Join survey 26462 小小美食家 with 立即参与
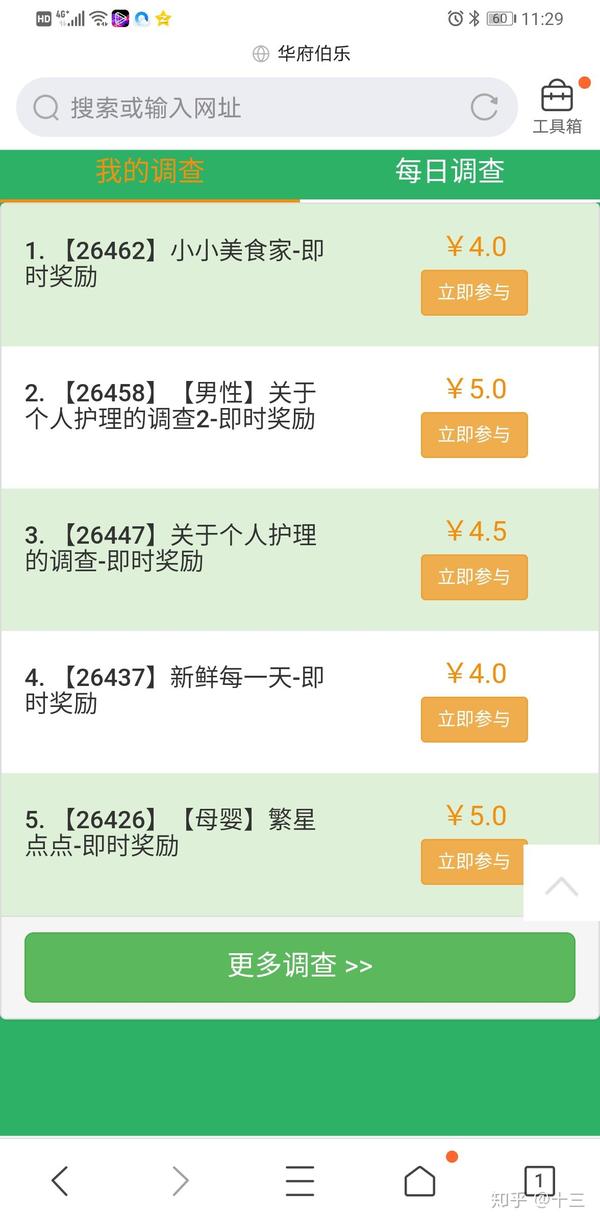The height and width of the screenshot is (1224, 600). click(474, 292)
